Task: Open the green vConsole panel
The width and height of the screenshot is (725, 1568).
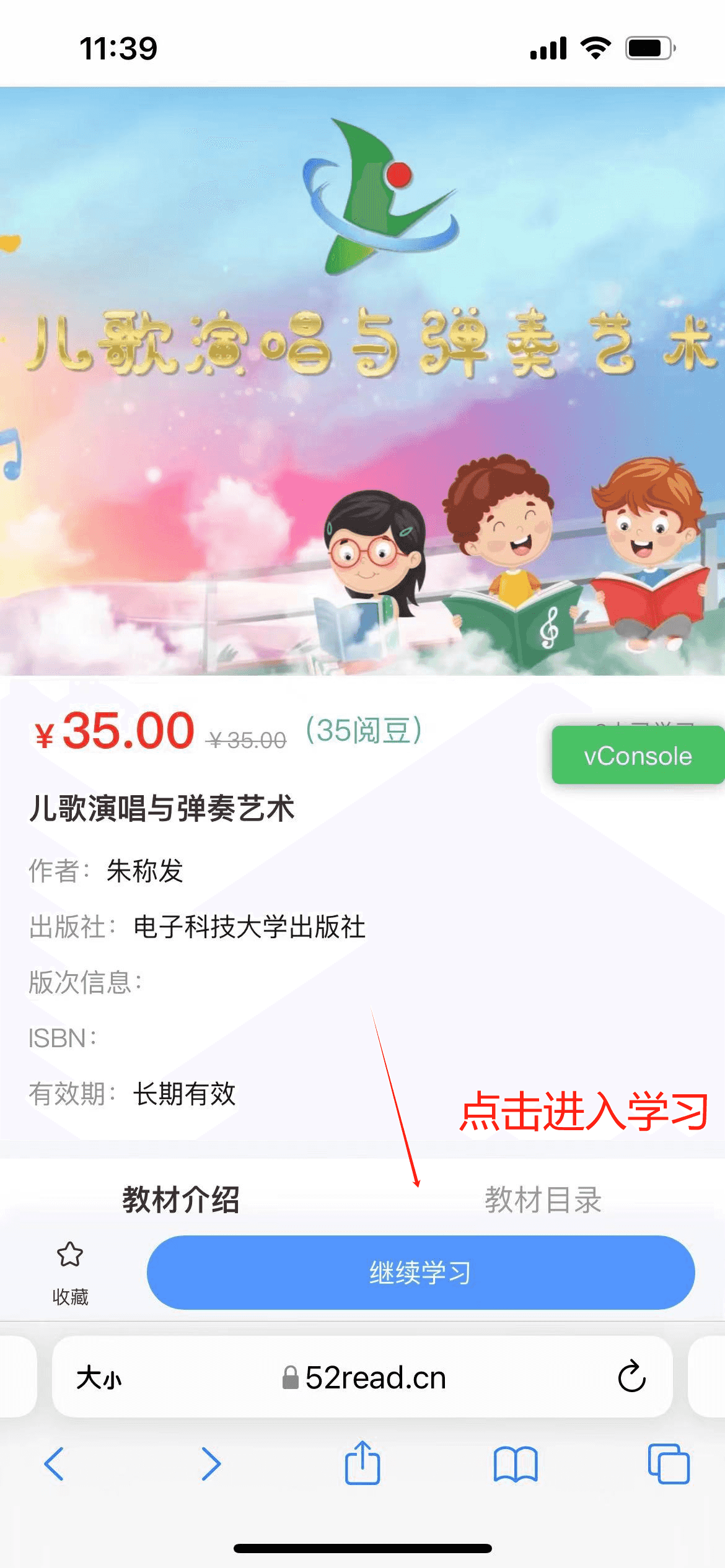Action: [638, 756]
